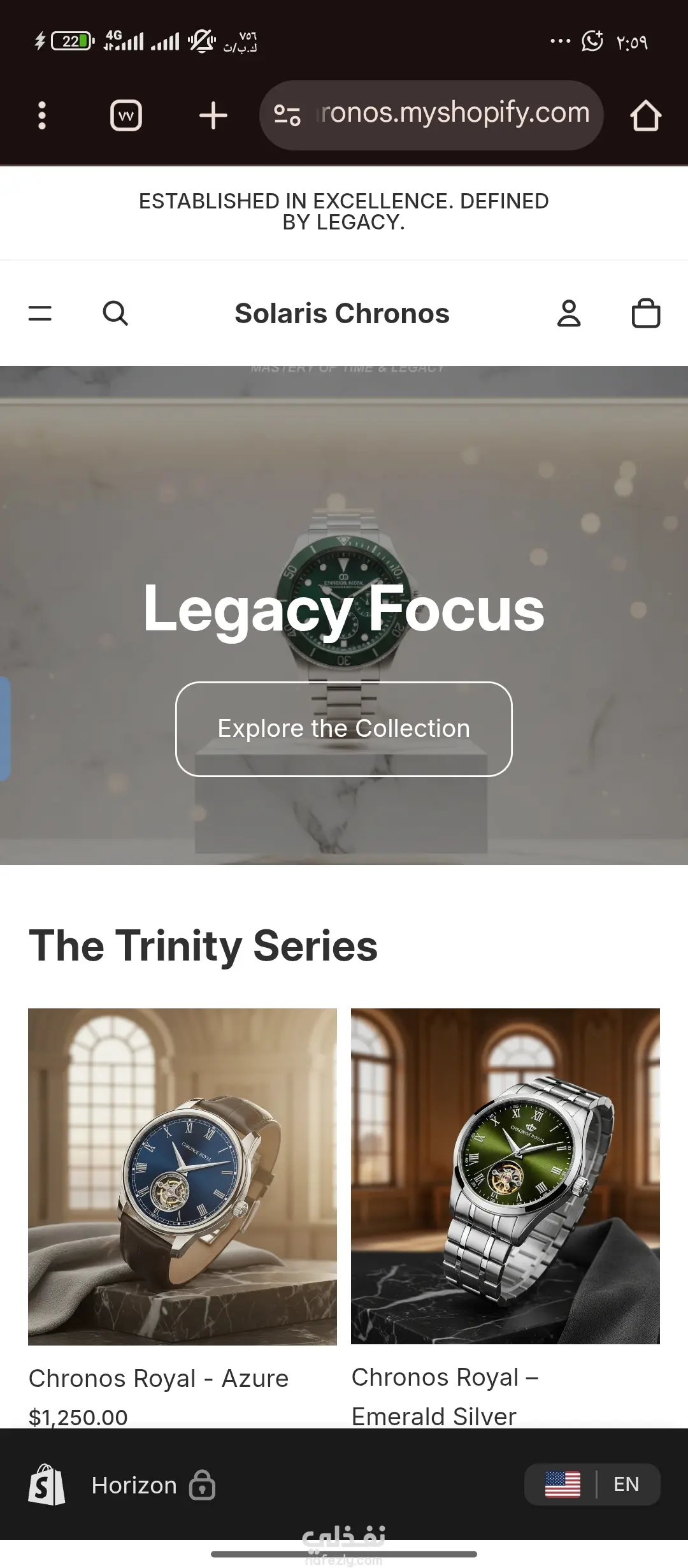The height and width of the screenshot is (1568, 688).
Task: Open the Solaris Chronos store homepage link
Action: click(x=342, y=314)
